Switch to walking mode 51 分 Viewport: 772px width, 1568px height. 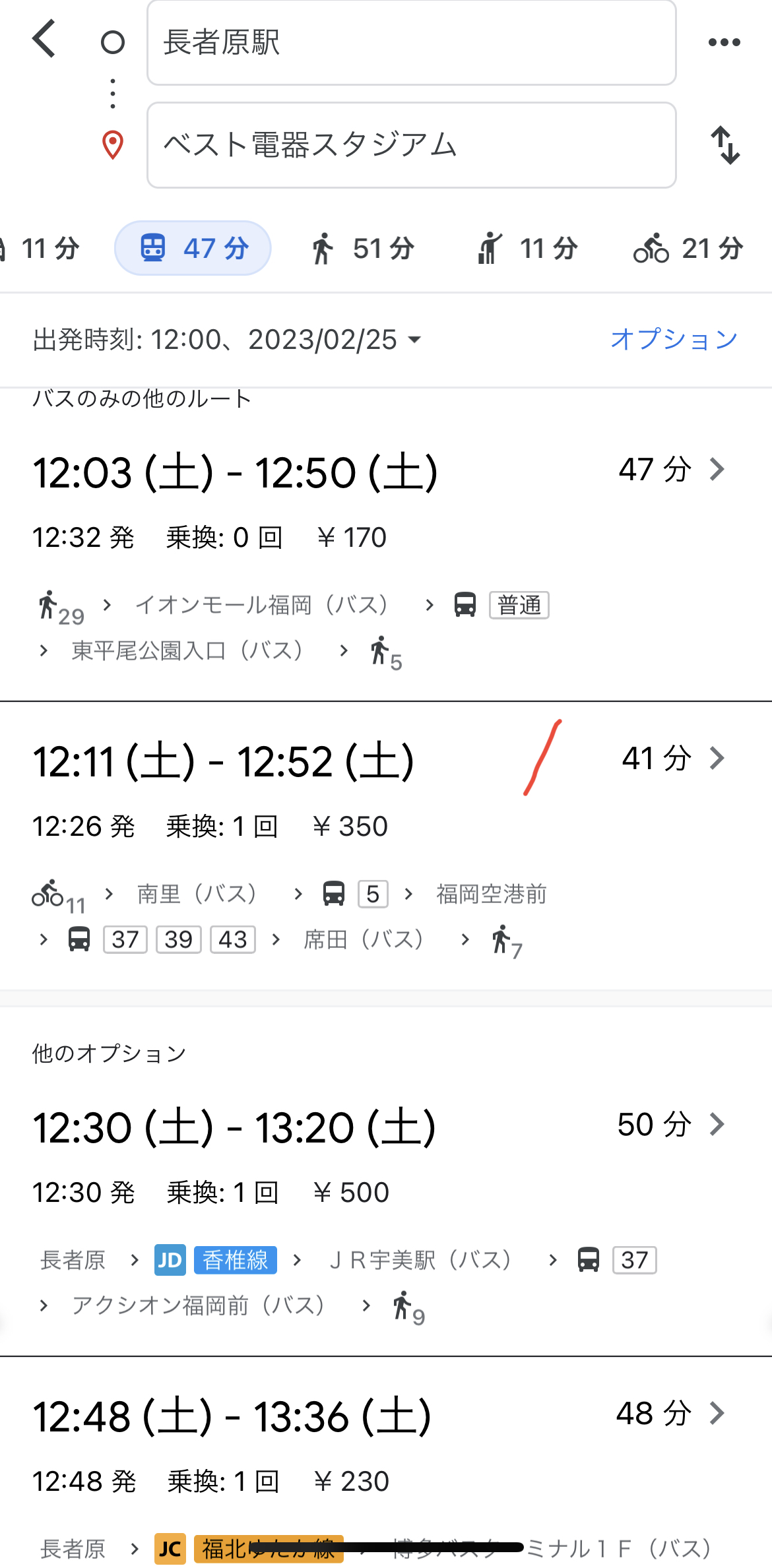pyautogui.click(x=362, y=249)
